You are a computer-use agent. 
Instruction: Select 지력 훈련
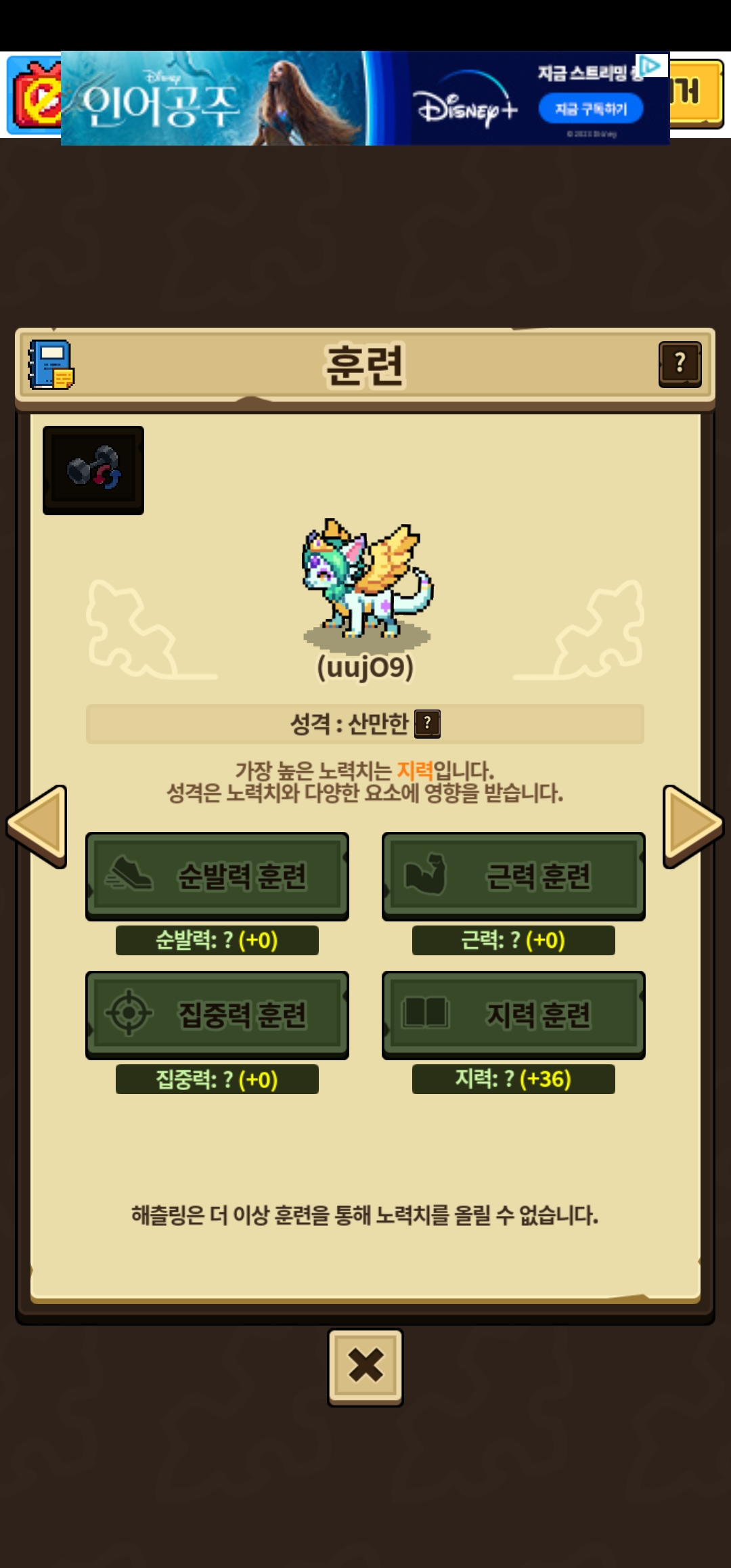513,1015
